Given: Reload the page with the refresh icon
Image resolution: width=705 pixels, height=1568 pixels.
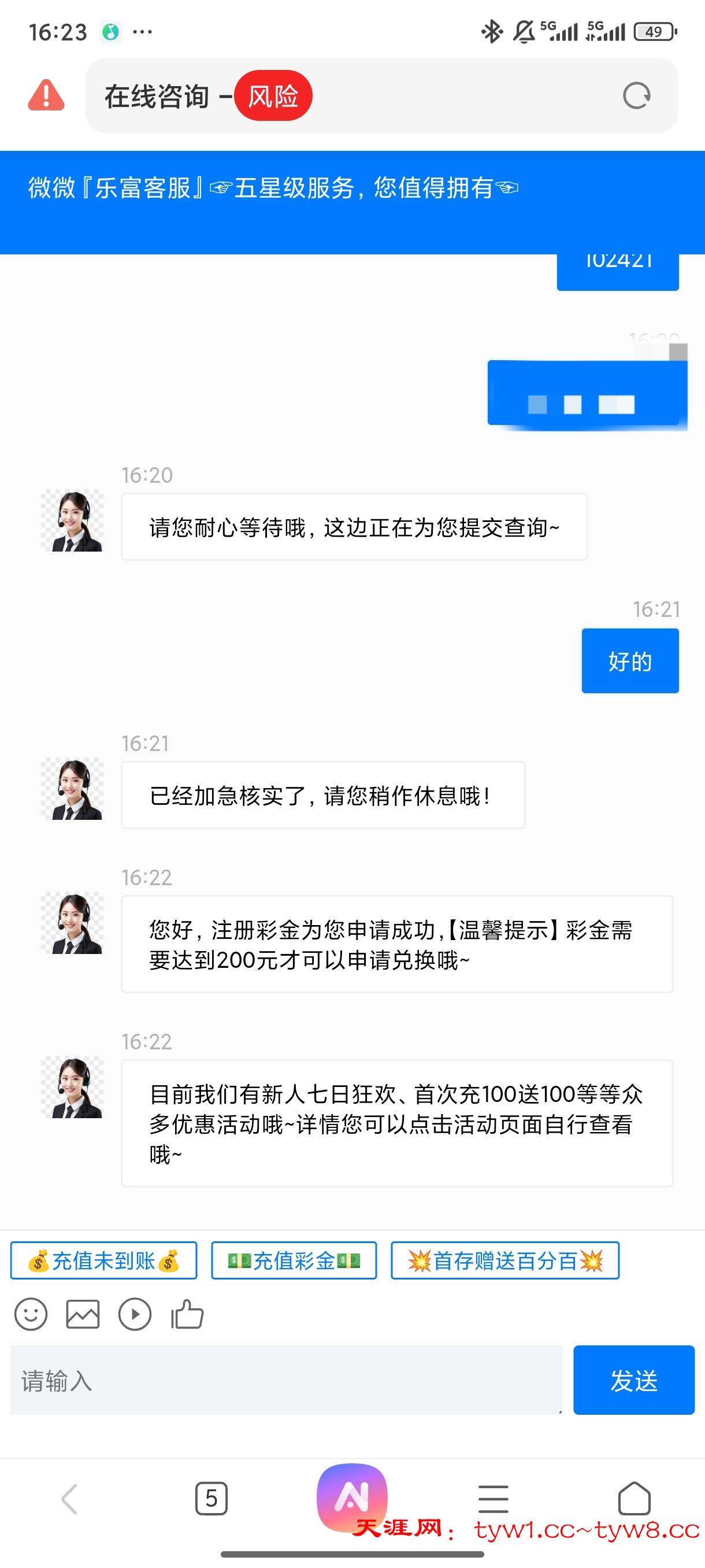Looking at the screenshot, I should pyautogui.click(x=636, y=95).
